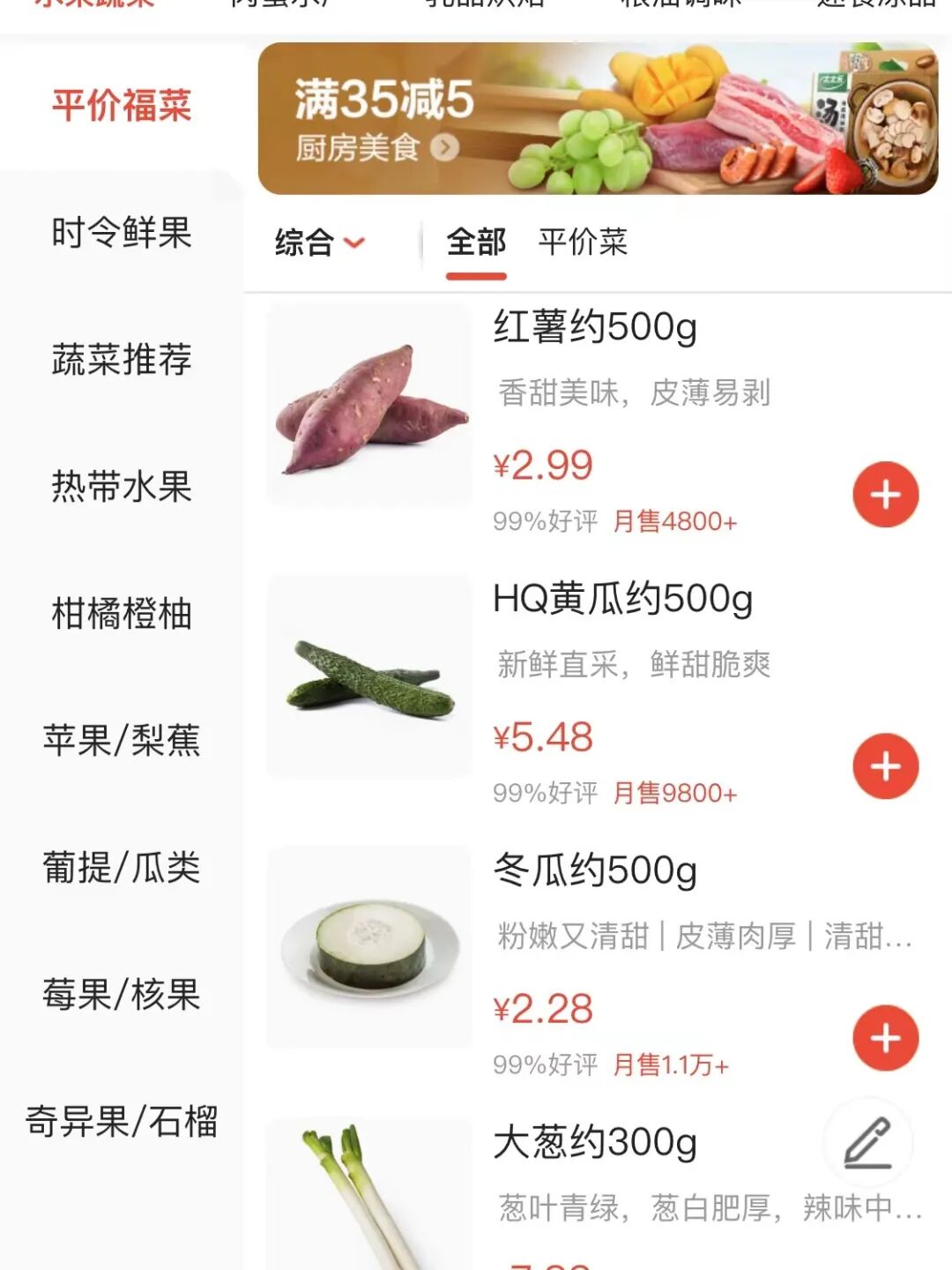Open the 满35减5 kitchen food banner
Screen dimensions: 952x1270
598,119
